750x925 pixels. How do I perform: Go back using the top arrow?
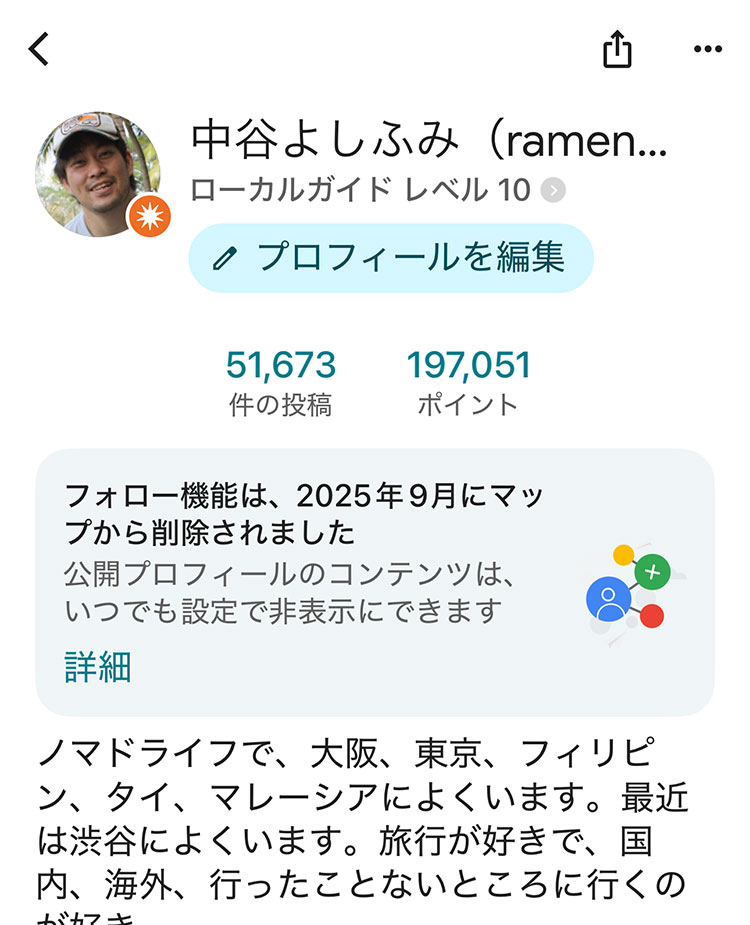click(39, 48)
